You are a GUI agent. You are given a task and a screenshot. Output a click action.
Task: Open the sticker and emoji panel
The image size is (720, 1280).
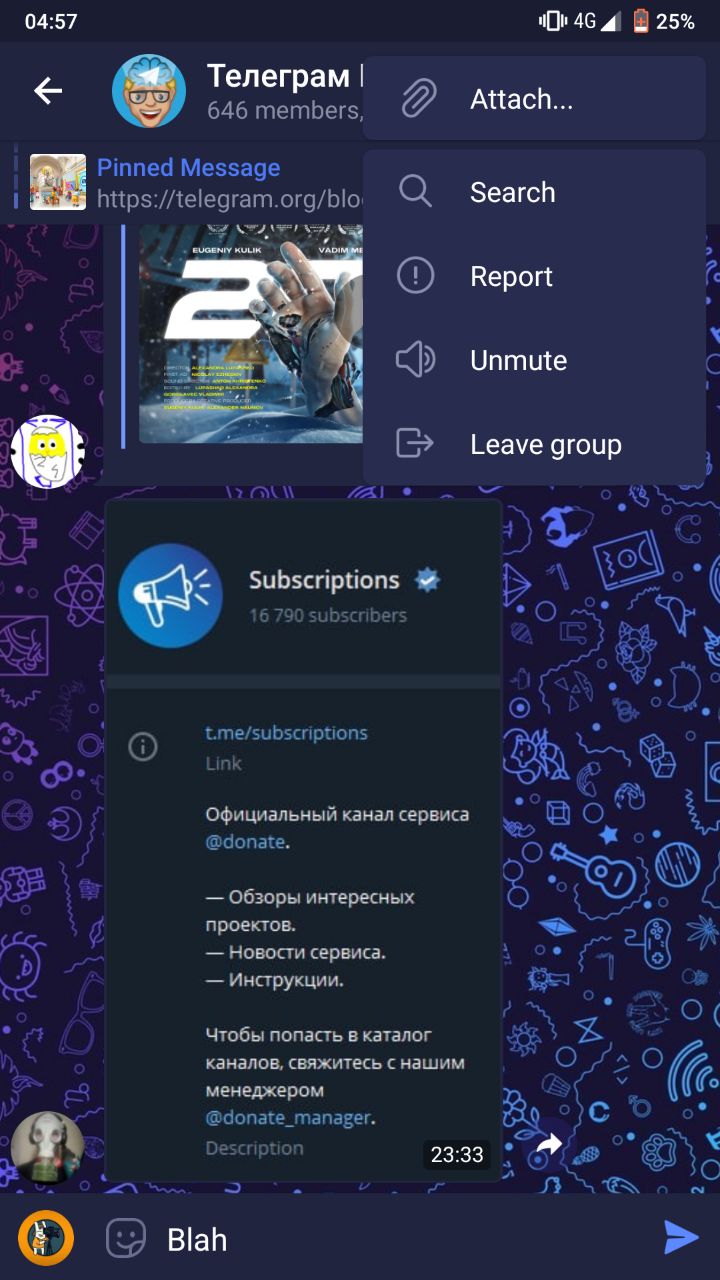coord(126,1240)
